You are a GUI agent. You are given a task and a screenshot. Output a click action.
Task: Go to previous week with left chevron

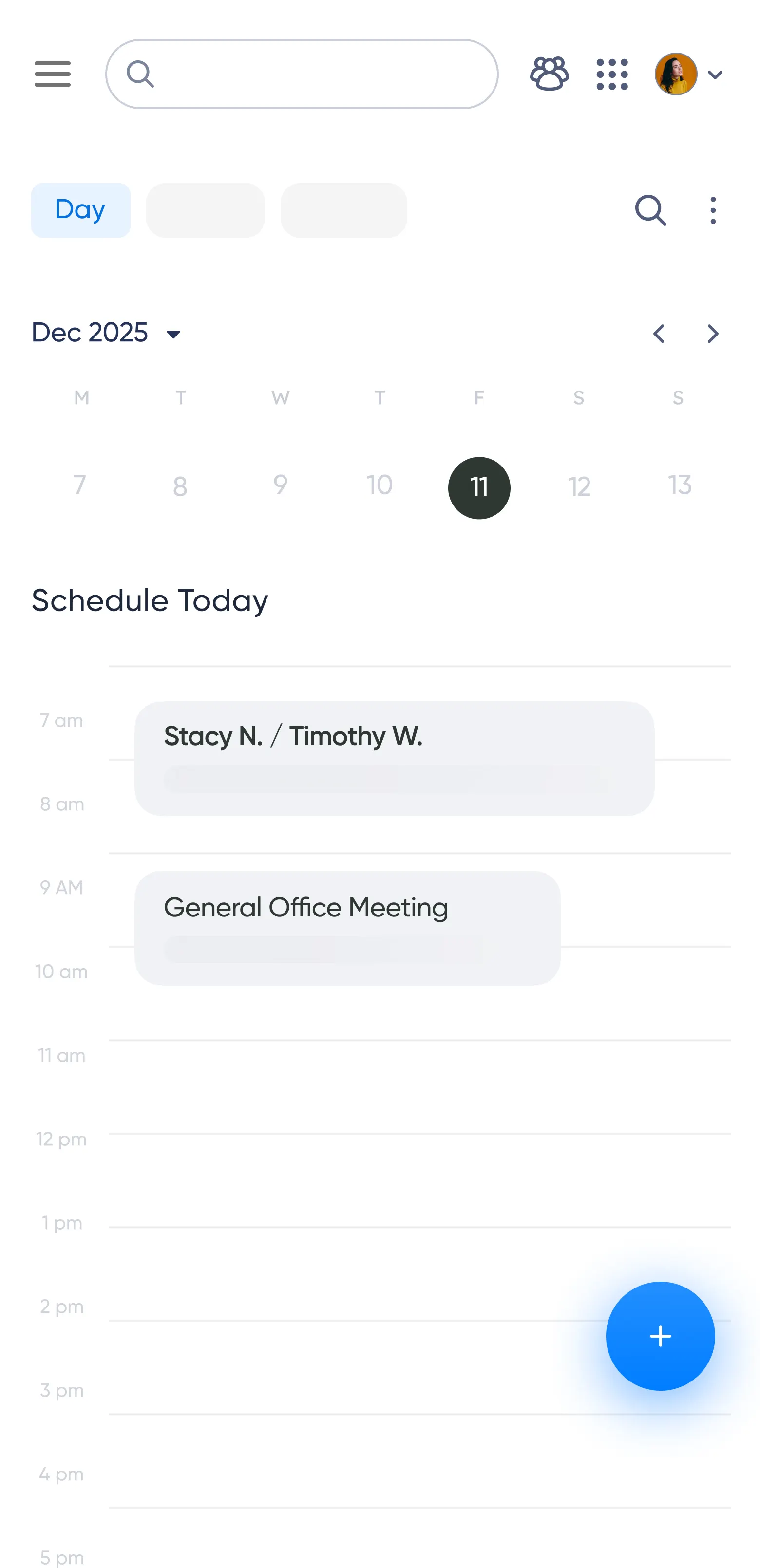[659, 334]
